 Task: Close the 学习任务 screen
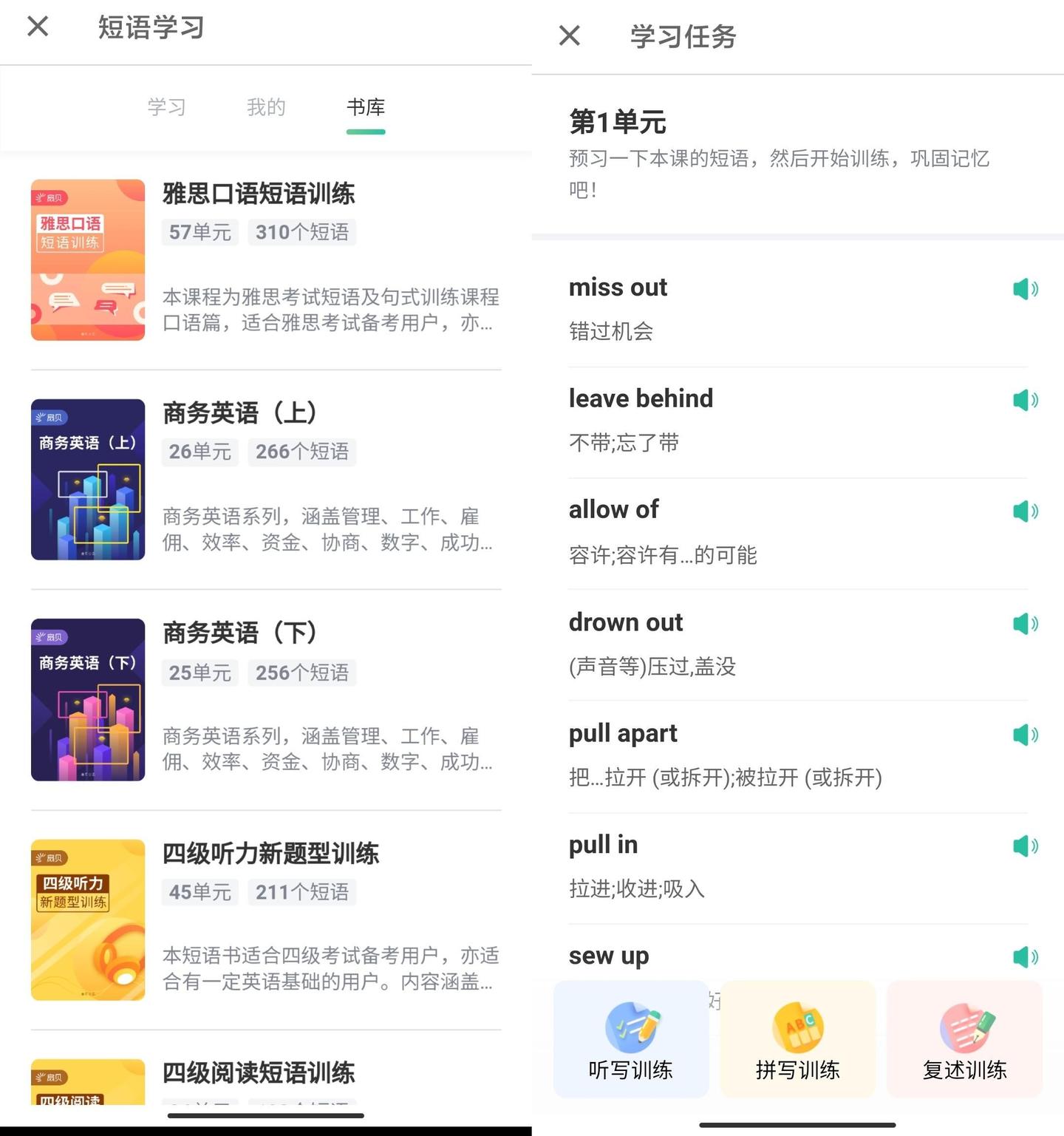point(569,35)
